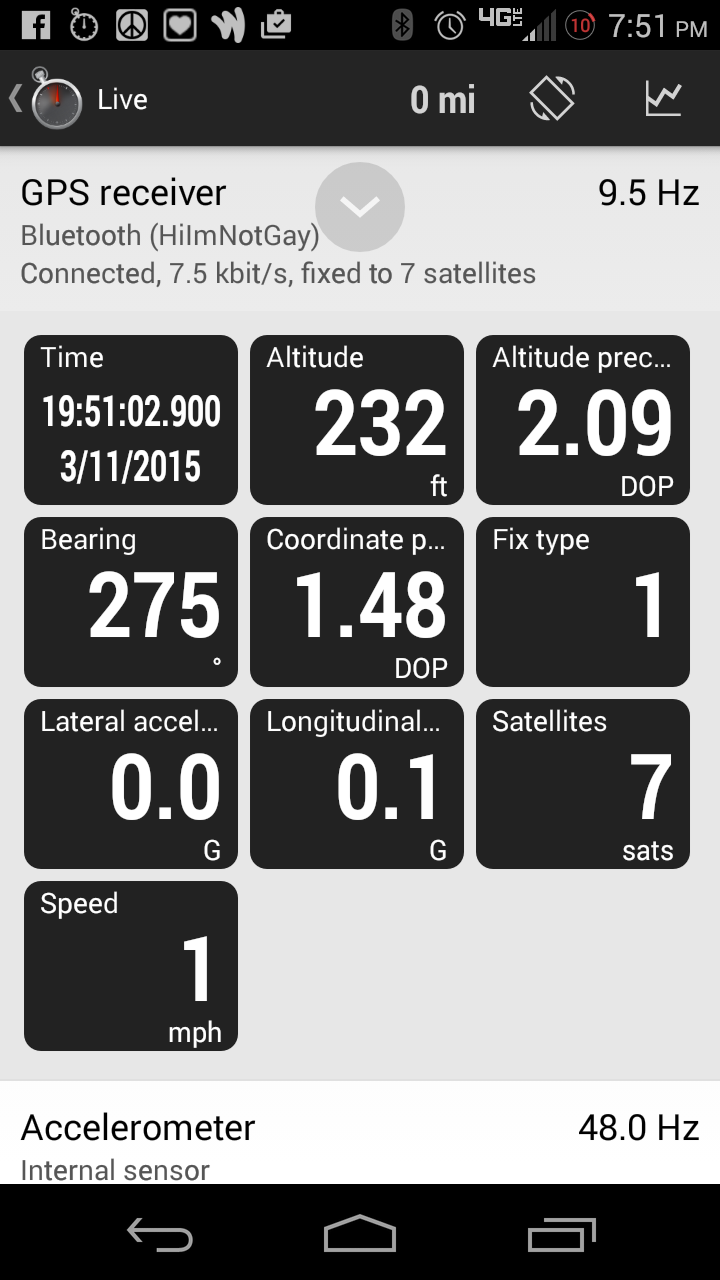Open the graph view using the chart icon
The height and width of the screenshot is (1280, 720).
(663, 99)
